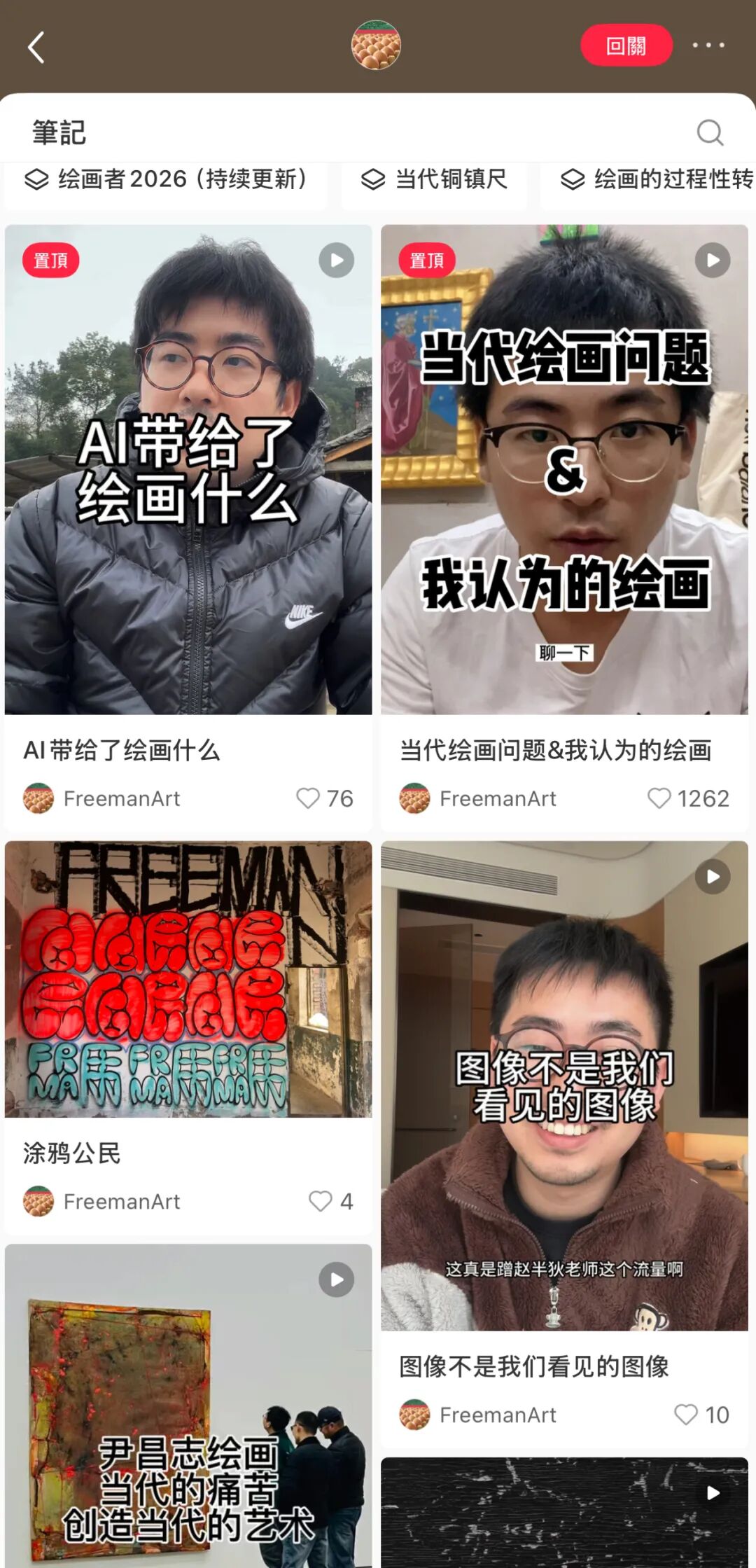Open the '当代铜镇尺' collection
The height and width of the screenshot is (1568, 756).
pyautogui.click(x=433, y=181)
